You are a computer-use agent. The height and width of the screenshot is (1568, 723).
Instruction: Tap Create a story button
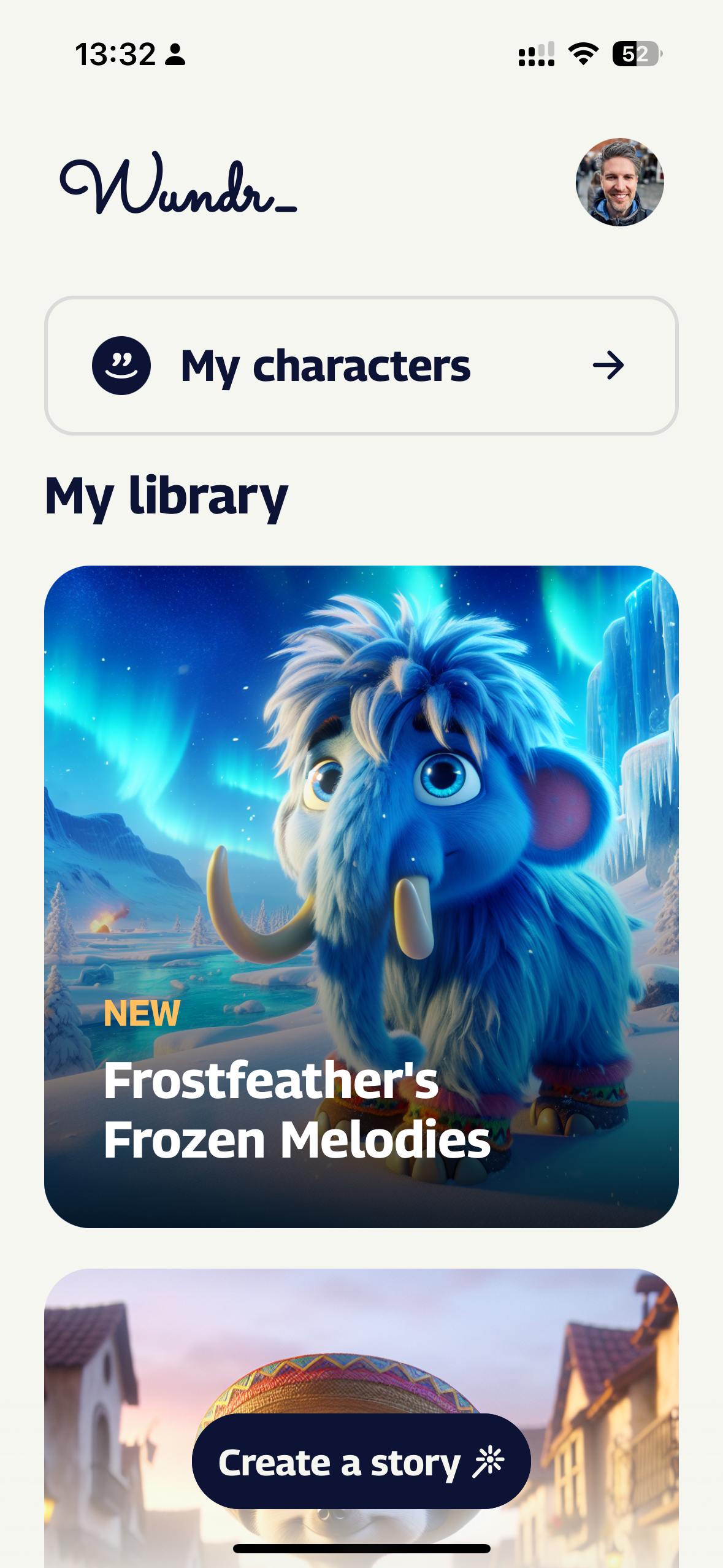pos(361,1461)
